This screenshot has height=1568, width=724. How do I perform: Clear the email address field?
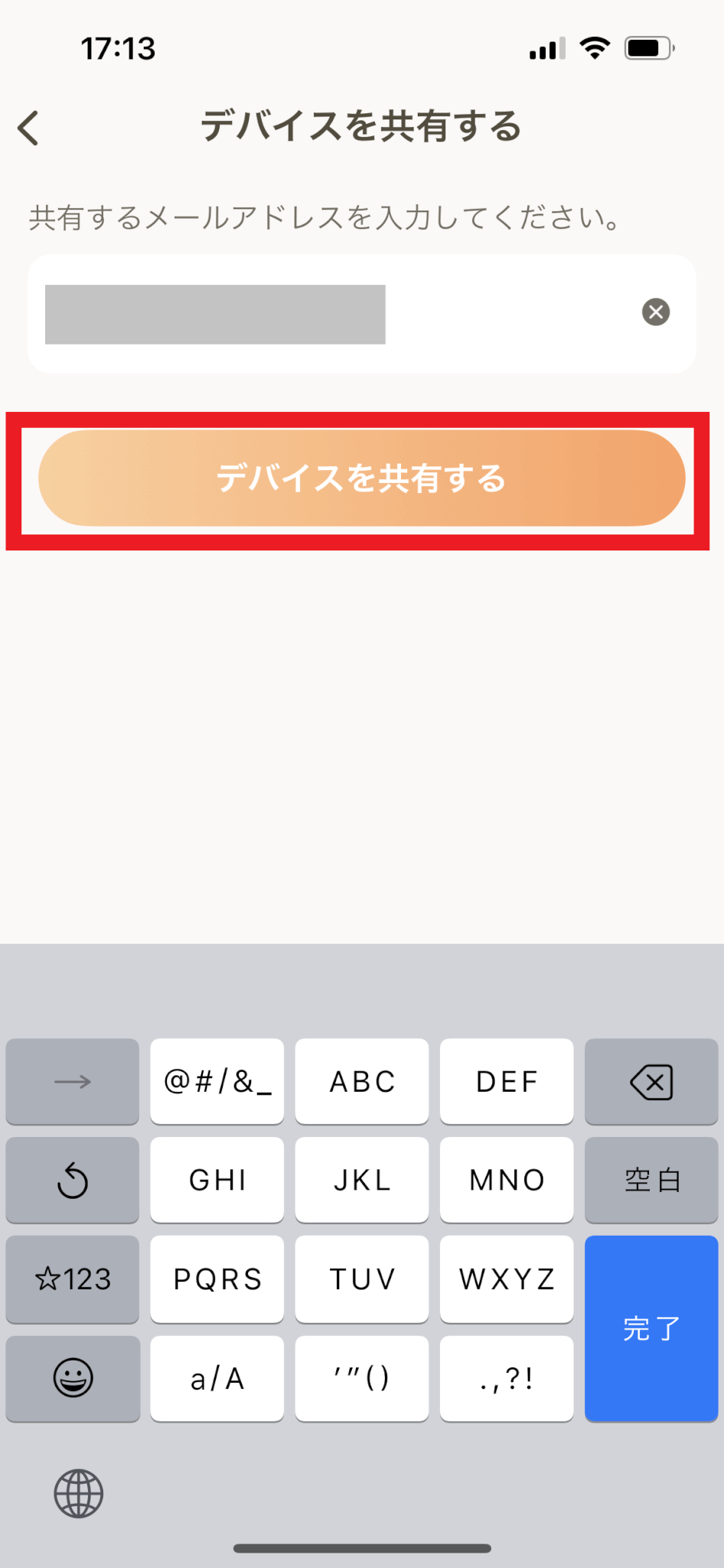click(x=655, y=312)
